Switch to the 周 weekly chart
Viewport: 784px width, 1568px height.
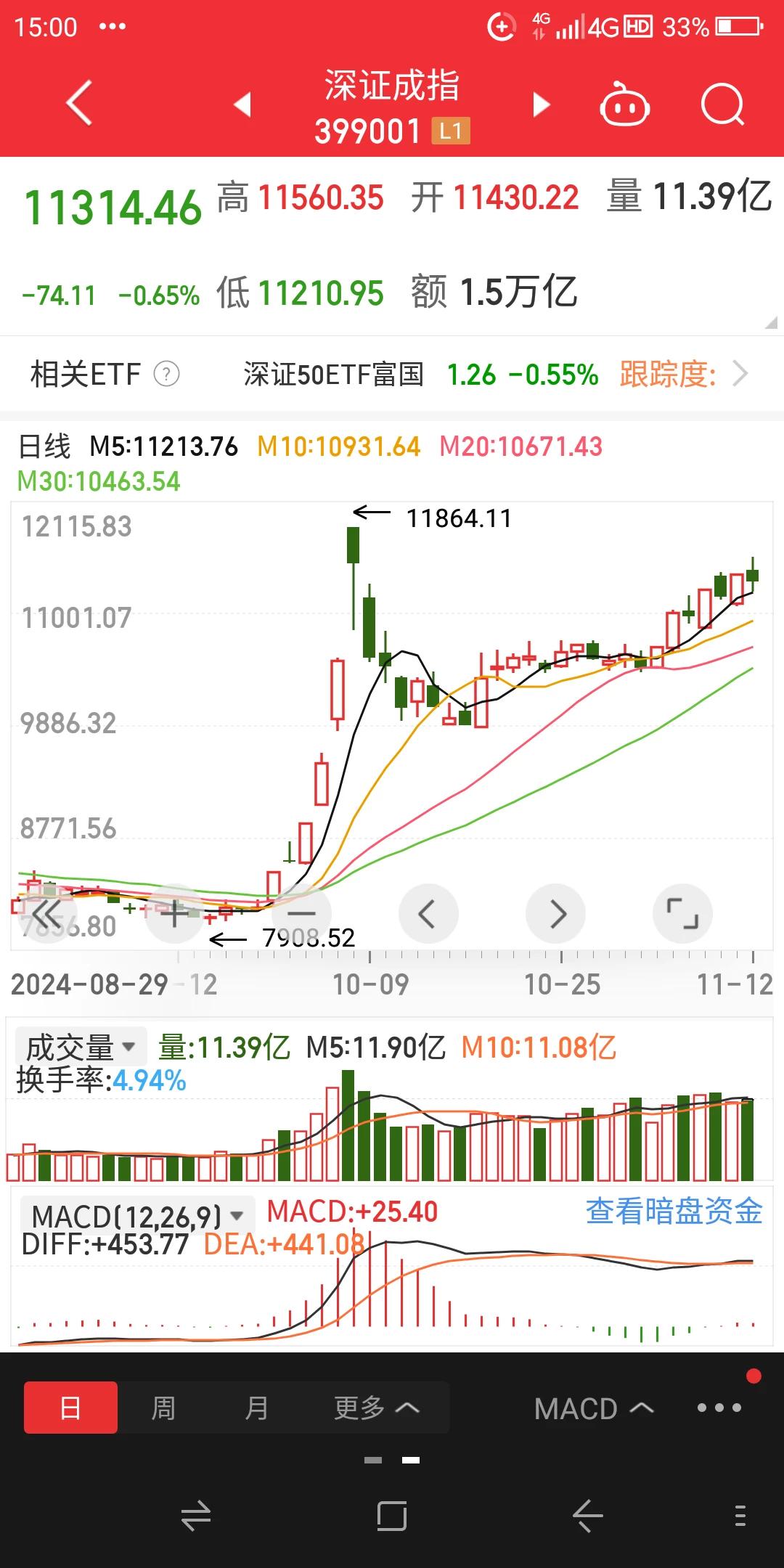click(x=163, y=1408)
